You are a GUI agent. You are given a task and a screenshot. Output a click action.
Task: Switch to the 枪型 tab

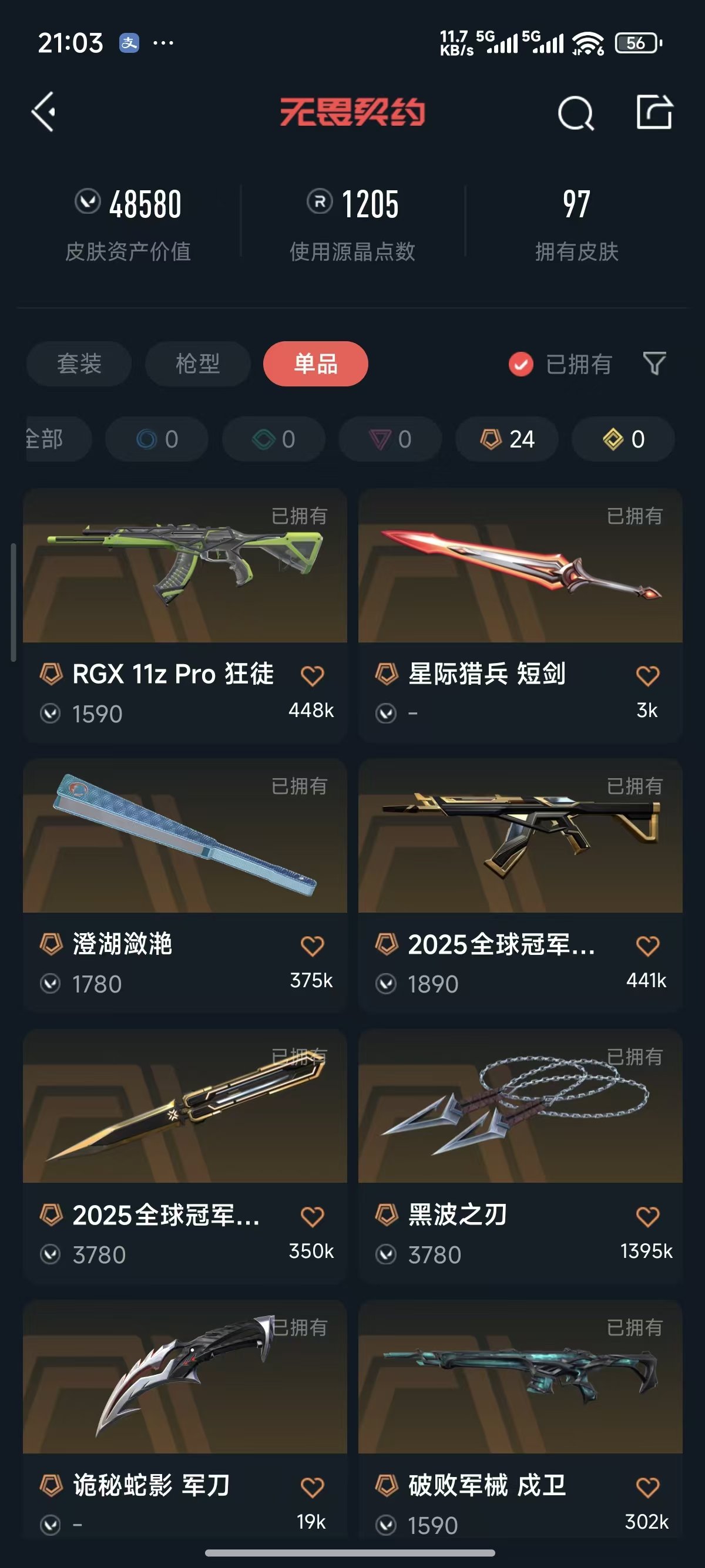click(x=198, y=364)
